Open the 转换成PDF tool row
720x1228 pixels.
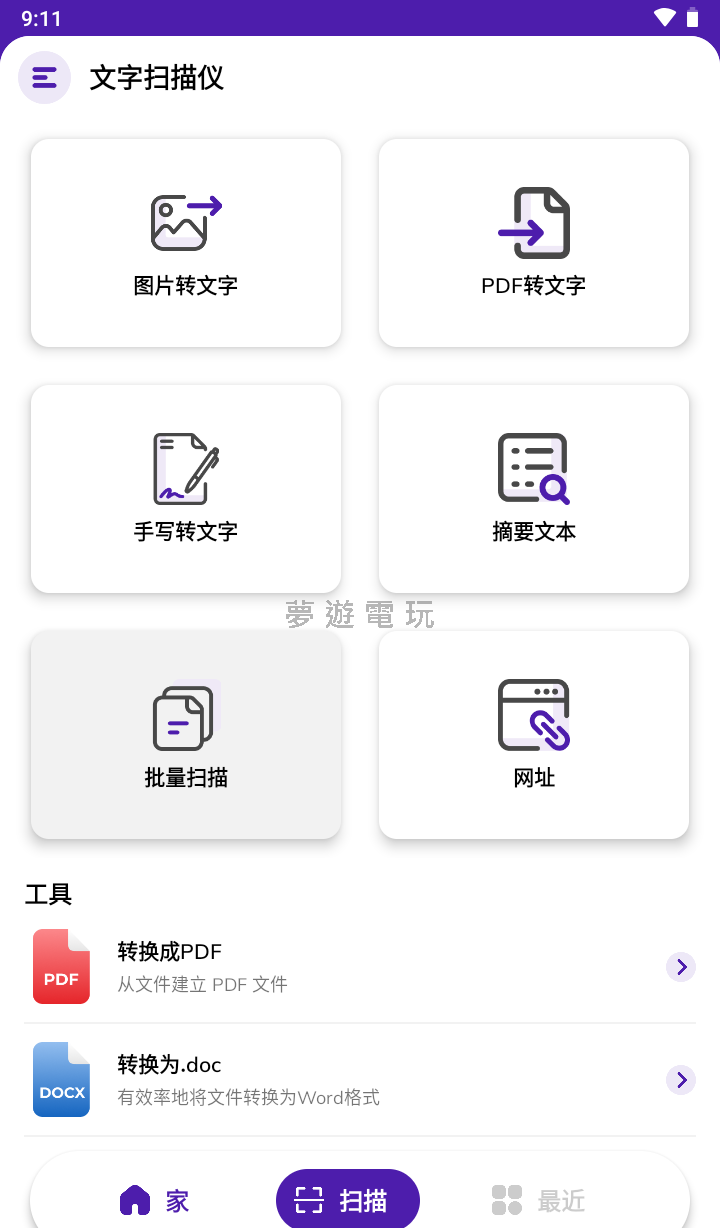(x=360, y=967)
